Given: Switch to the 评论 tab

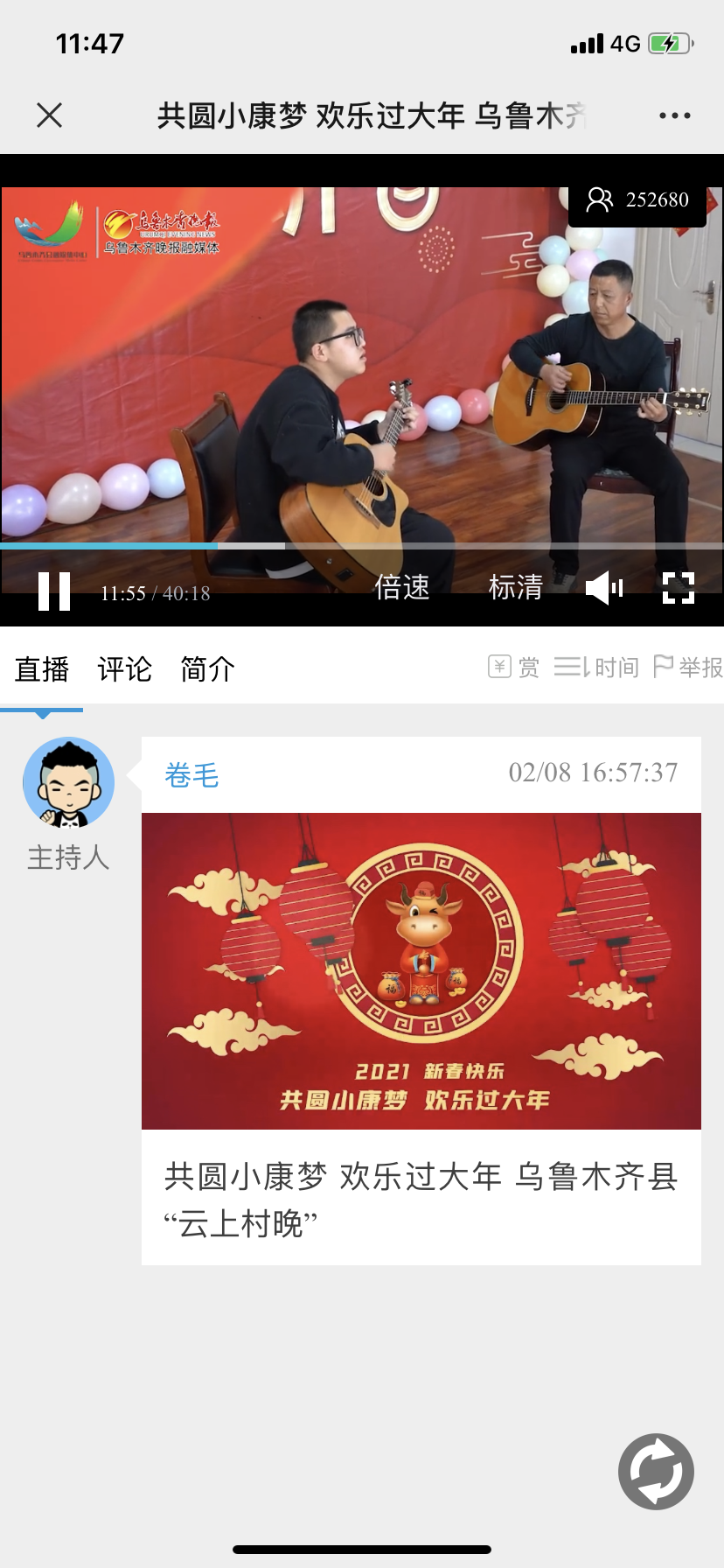Looking at the screenshot, I should point(124,669).
